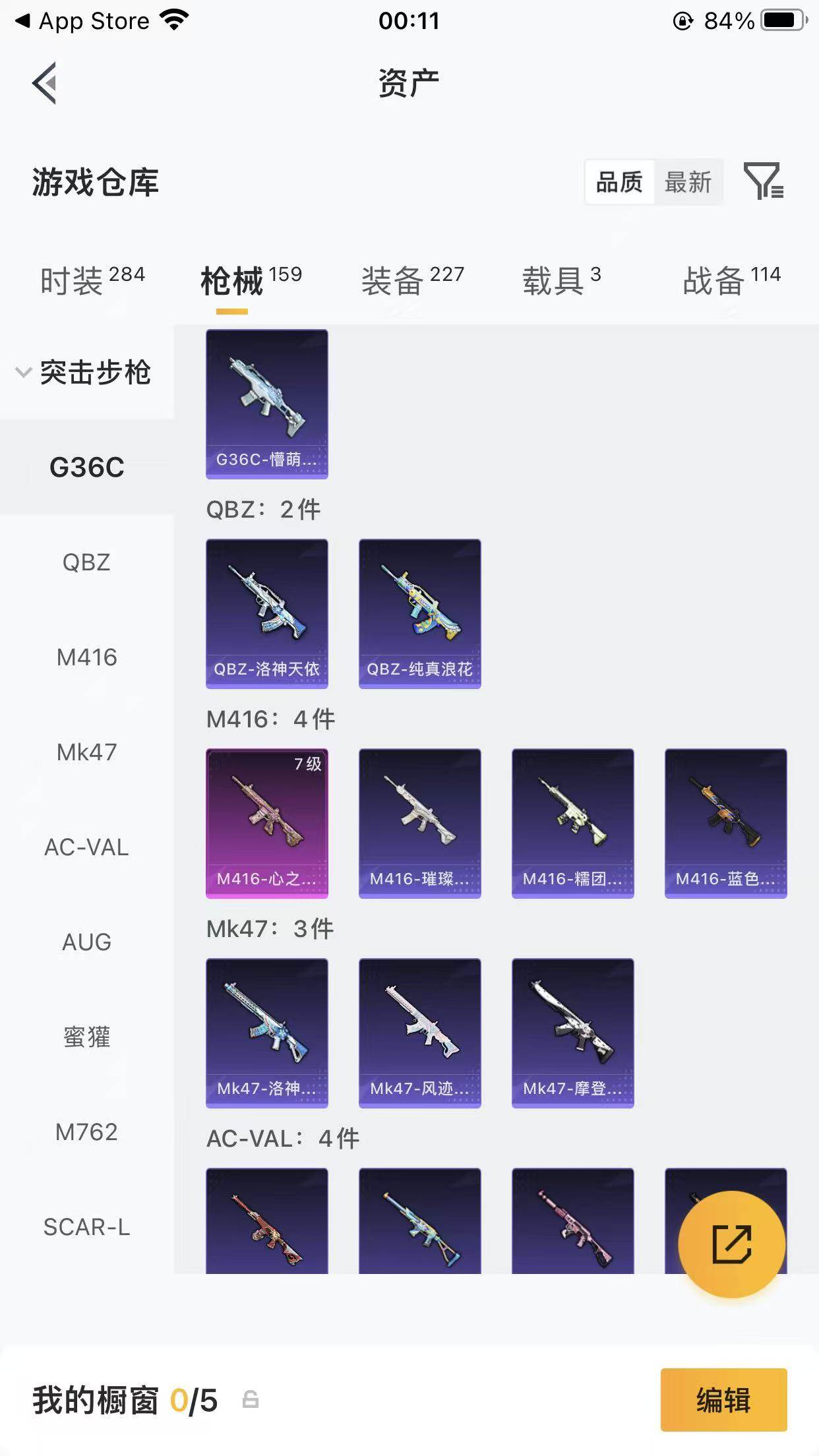The width and height of the screenshot is (819, 1456).
Task: Open the QBZ-洛神天依 skin
Action: [267, 613]
